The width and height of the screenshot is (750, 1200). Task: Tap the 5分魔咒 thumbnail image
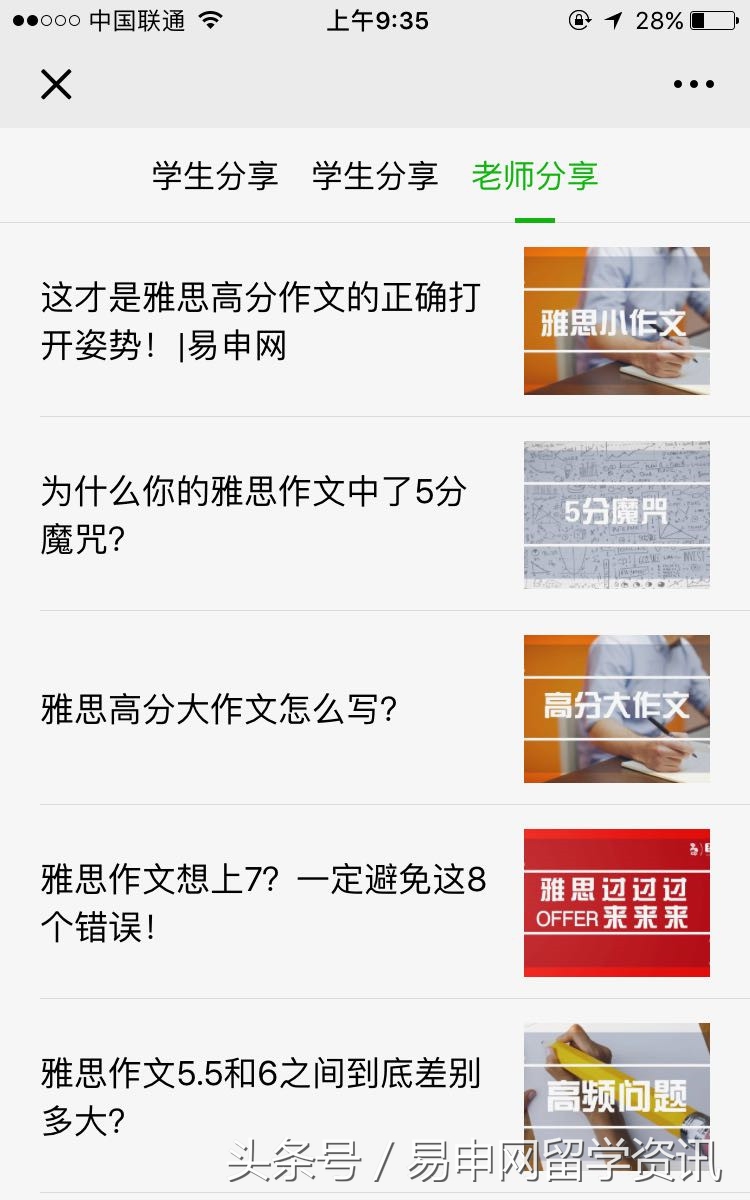pyautogui.click(x=617, y=514)
